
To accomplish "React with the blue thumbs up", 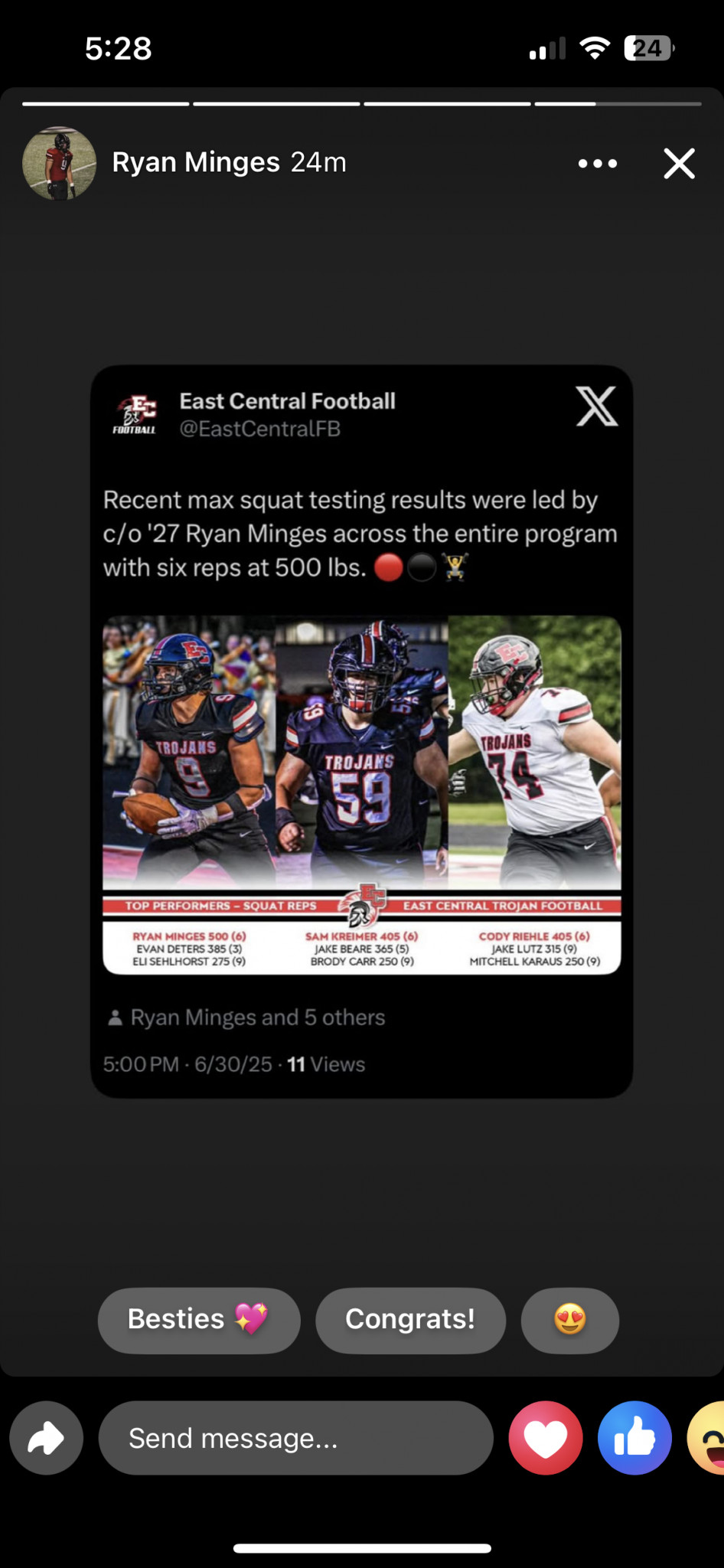I will 634,1438.
